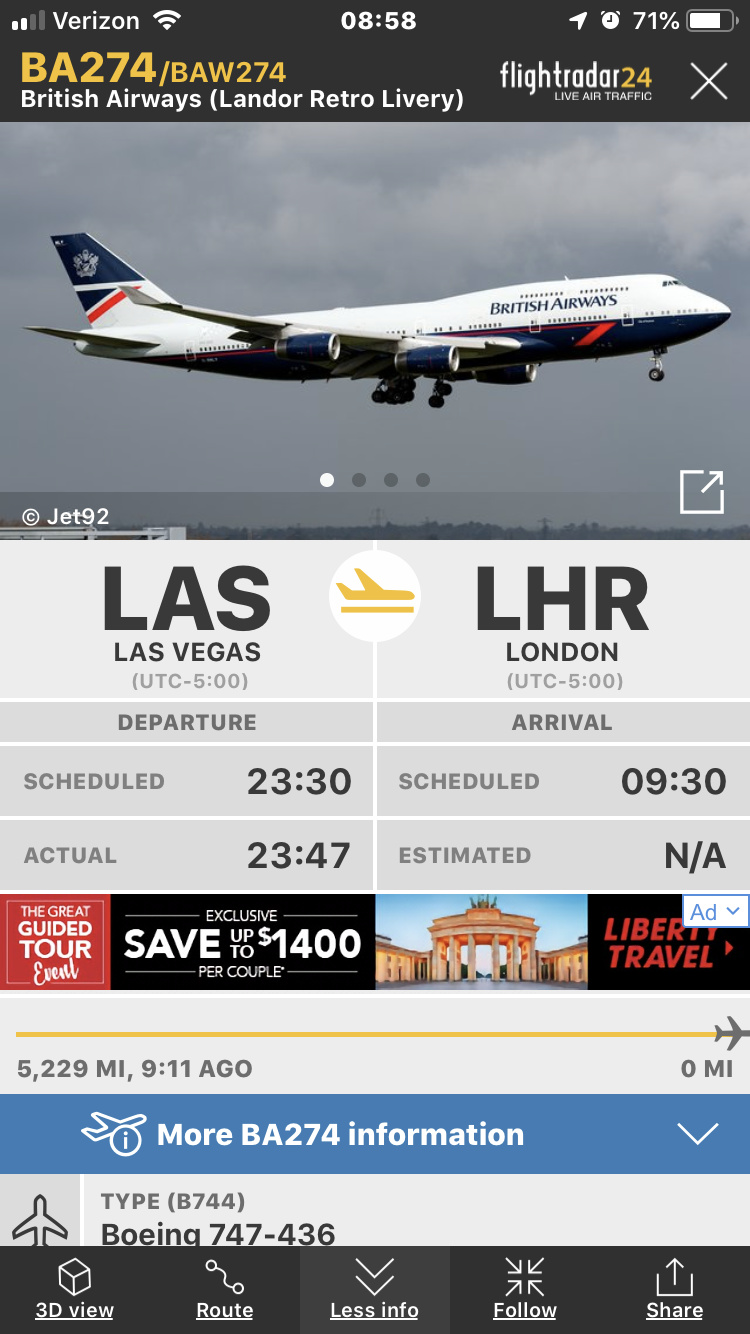Viewport: 750px width, 1334px height.
Task: Open the Ad options dropdown
Action: (715, 911)
